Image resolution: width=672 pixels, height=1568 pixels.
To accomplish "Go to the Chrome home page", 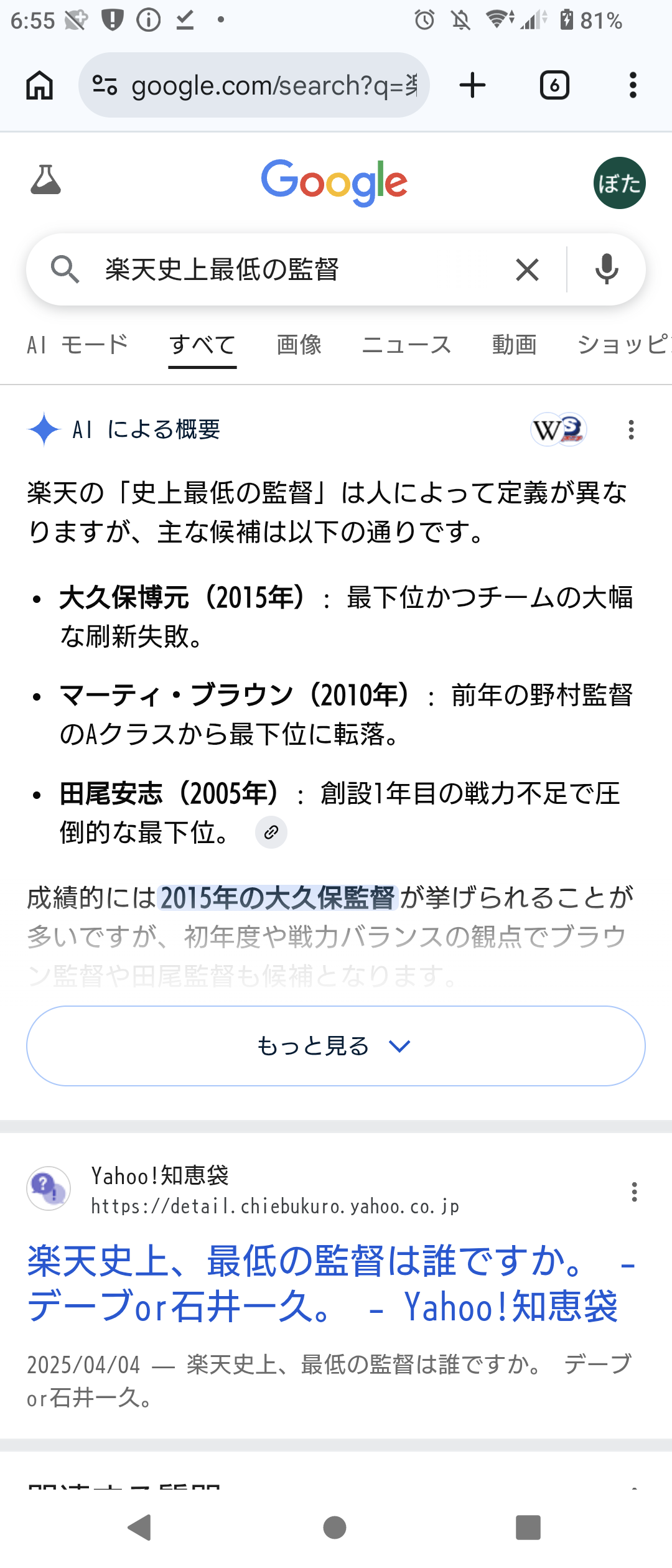I will pos(39,85).
